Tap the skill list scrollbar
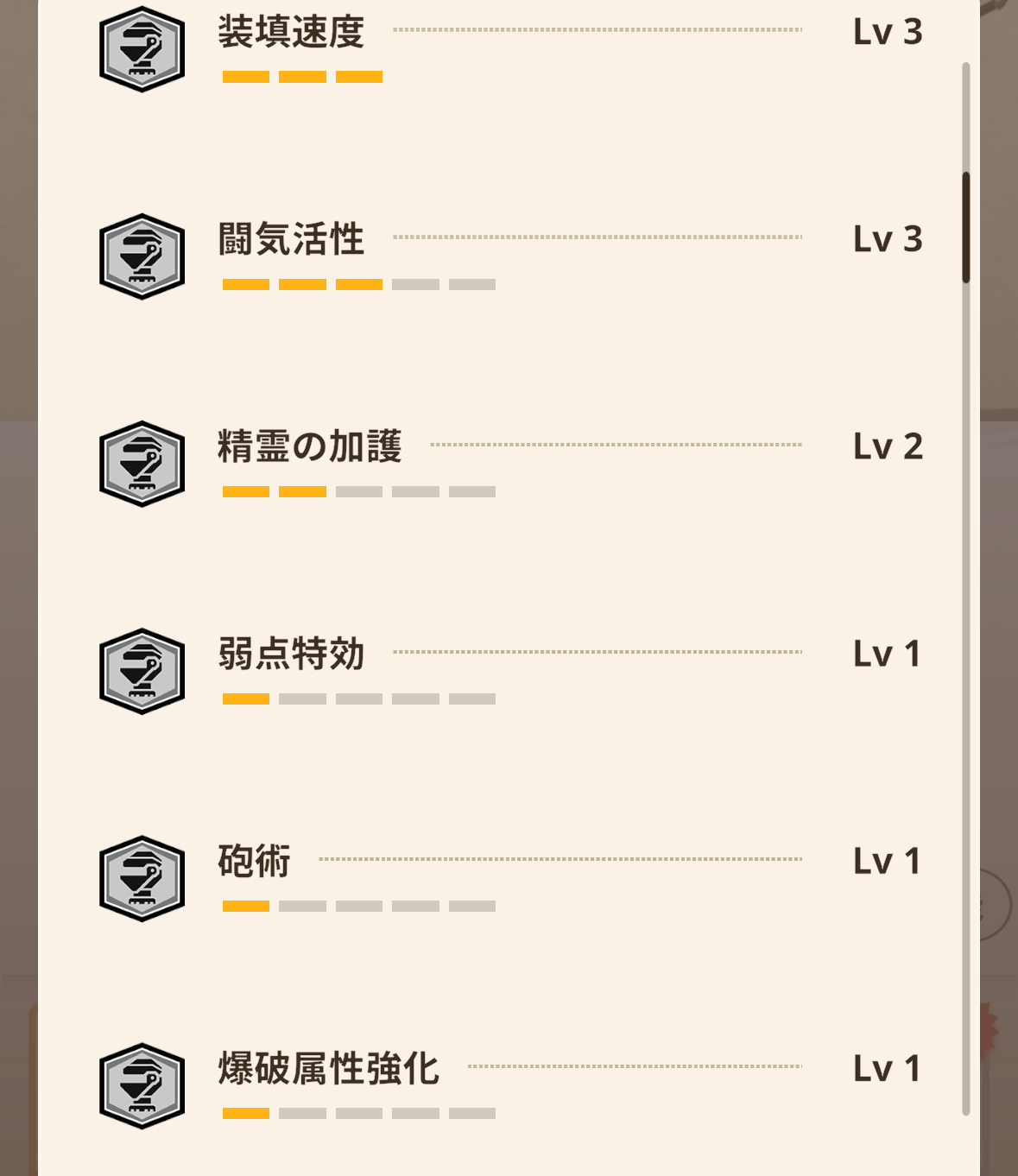 pos(965,228)
